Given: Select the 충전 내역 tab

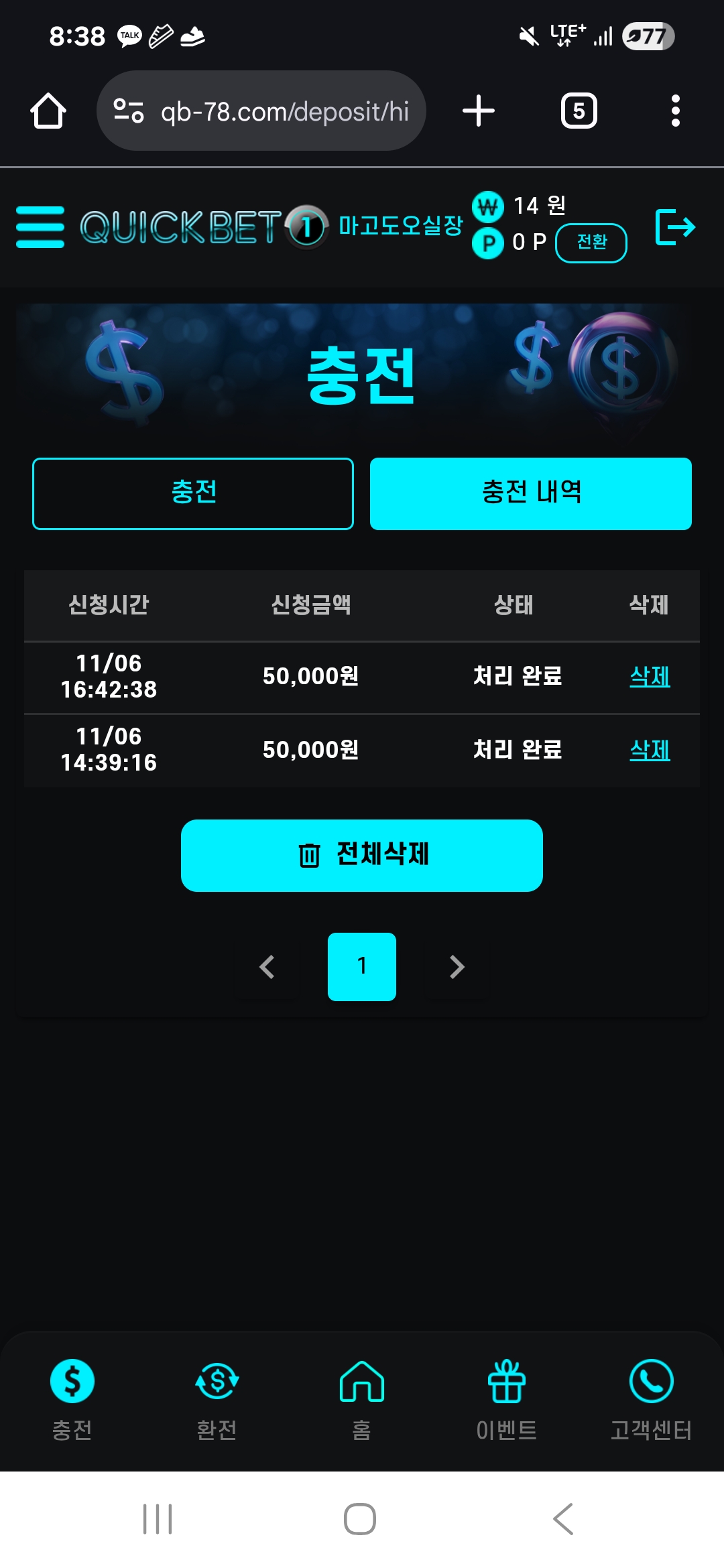Looking at the screenshot, I should (532, 493).
